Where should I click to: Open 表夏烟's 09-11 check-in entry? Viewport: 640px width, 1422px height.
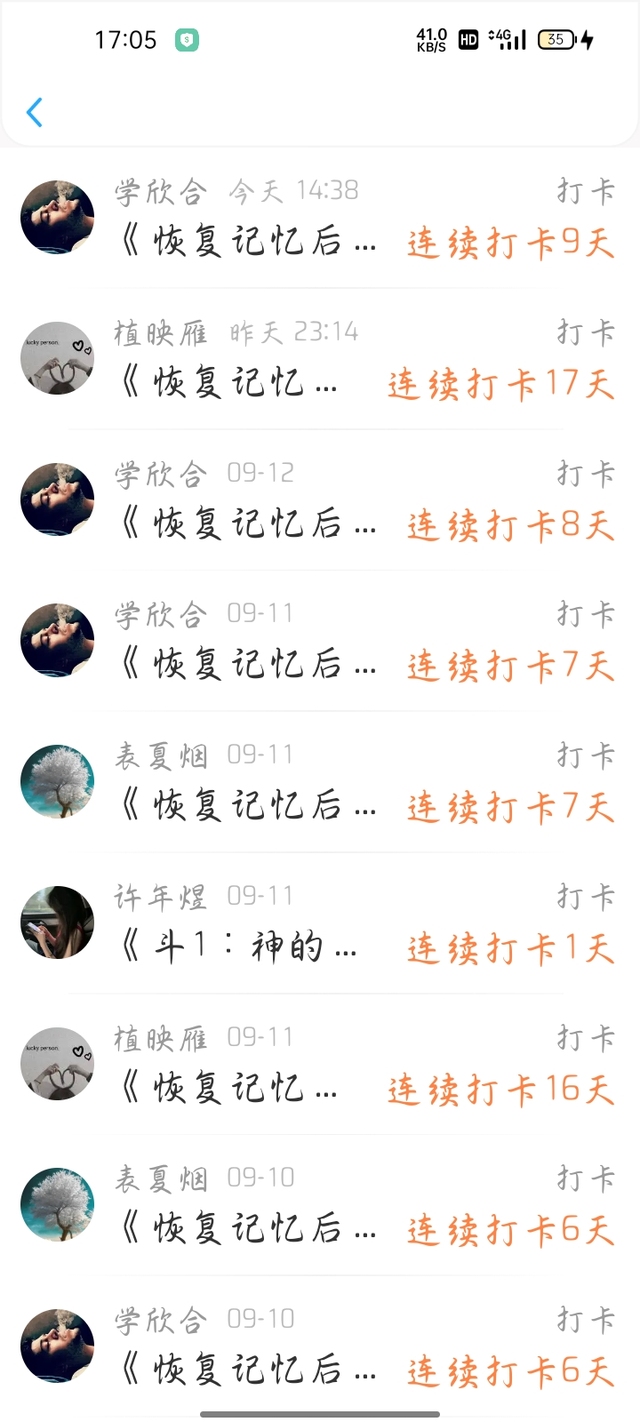[320, 782]
